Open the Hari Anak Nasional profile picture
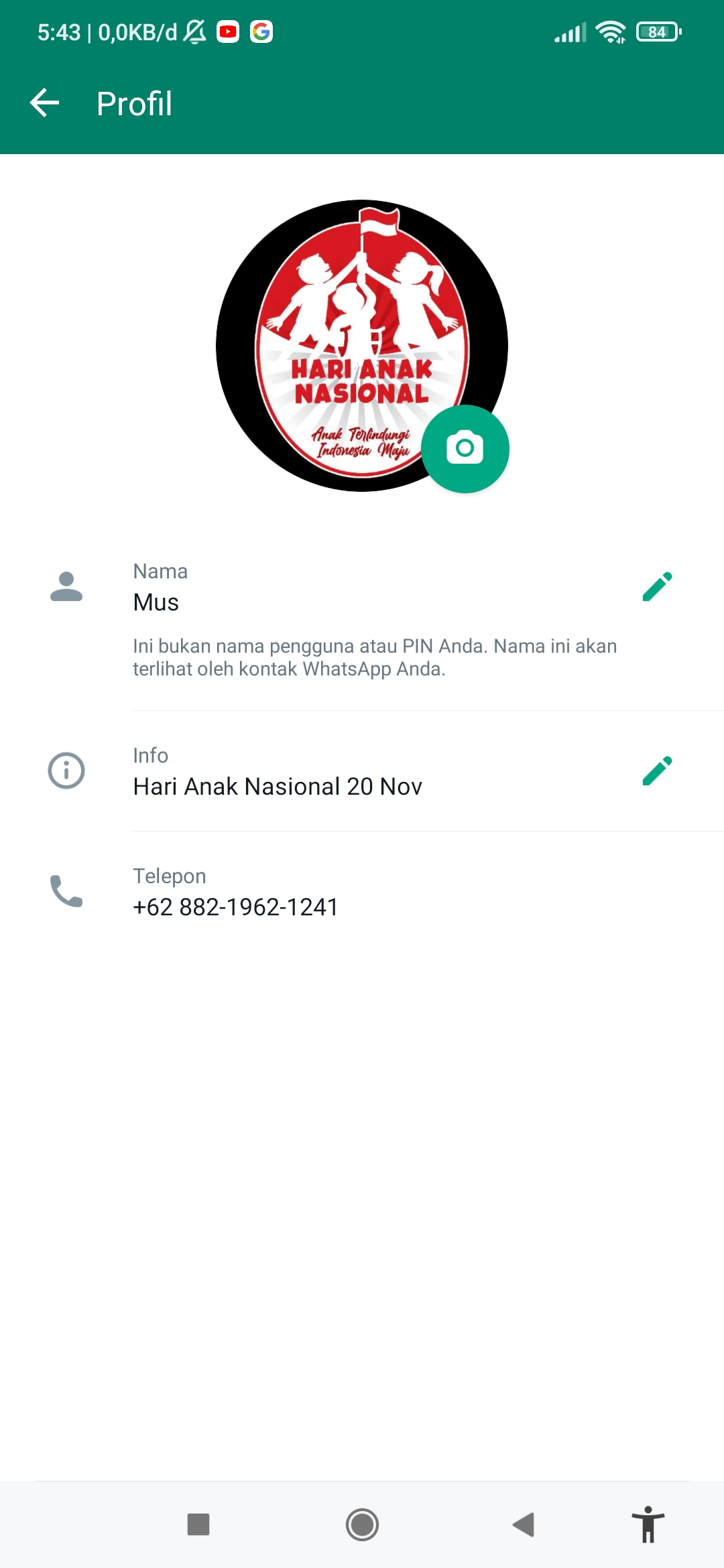The width and height of the screenshot is (724, 1568). (x=362, y=346)
